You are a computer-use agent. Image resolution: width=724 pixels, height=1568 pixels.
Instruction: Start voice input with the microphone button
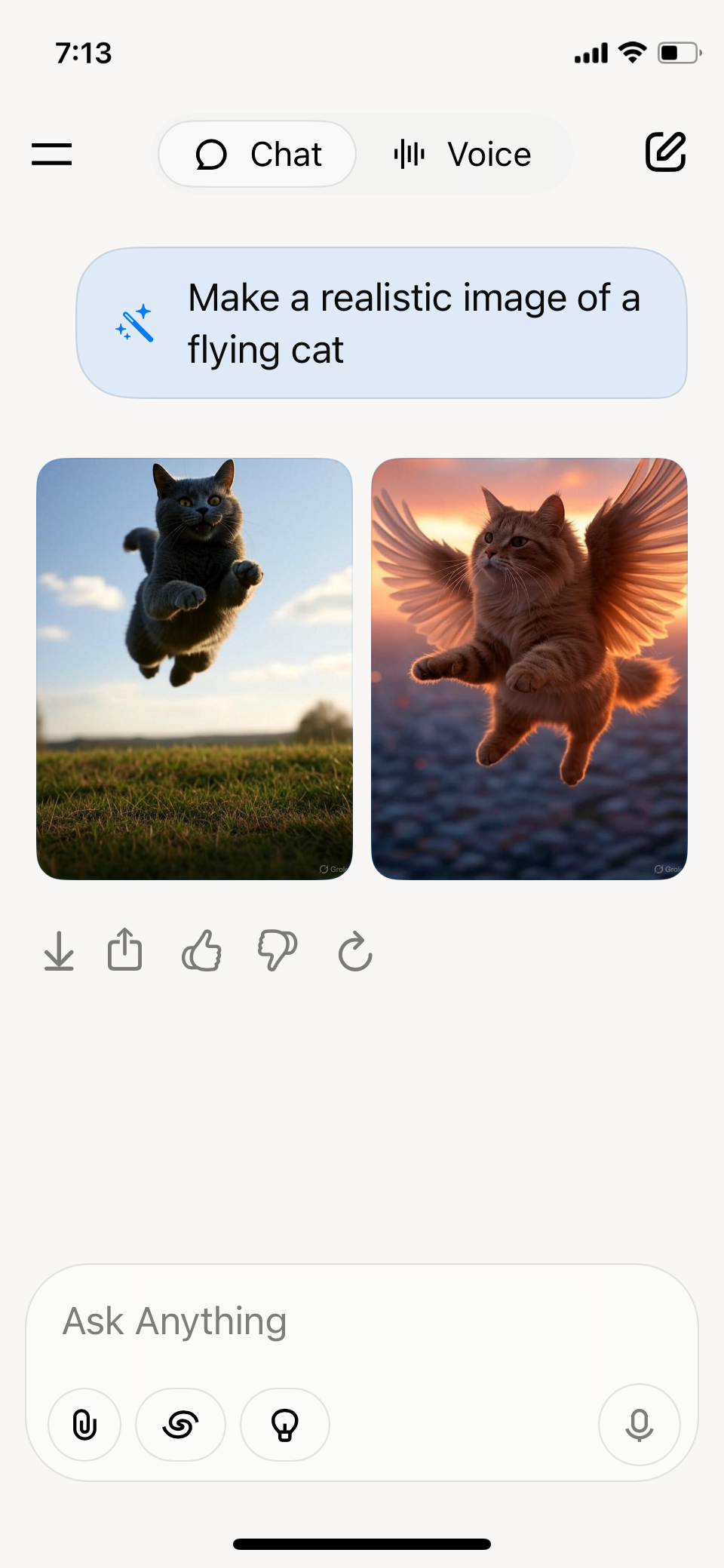coord(640,1425)
